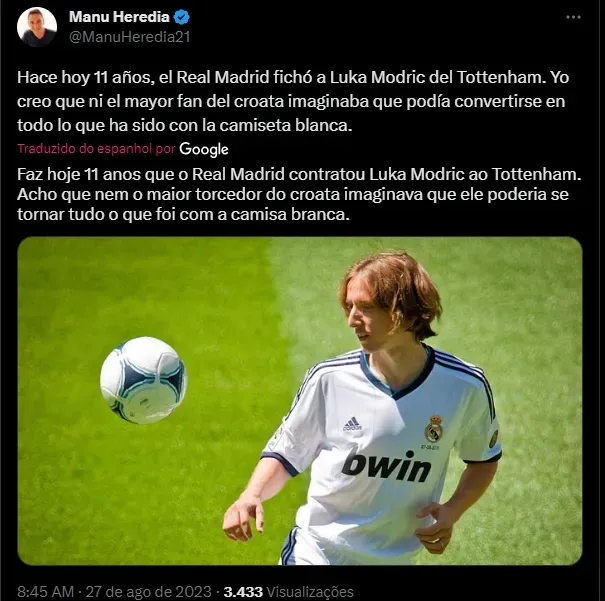
Task: Open the Luka Modric photo
Action: click(300, 400)
